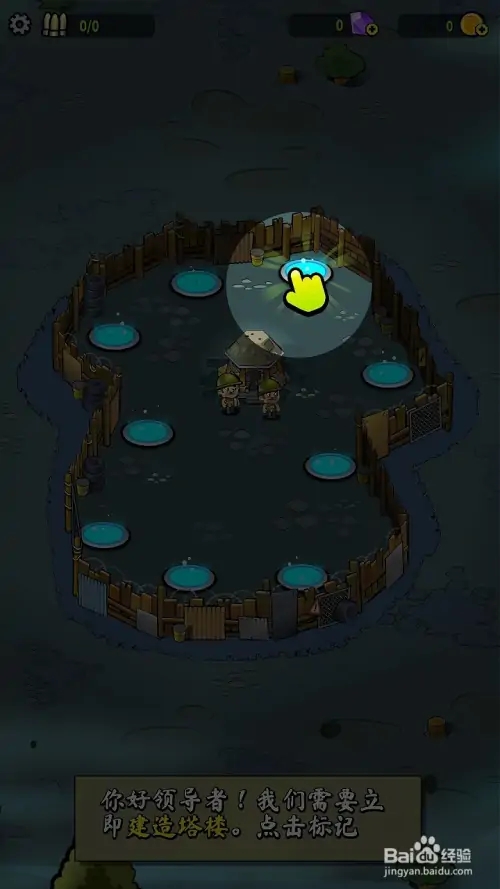Tap the highlighted tower marker under the hand
The image size is (500, 889).
[306, 271]
